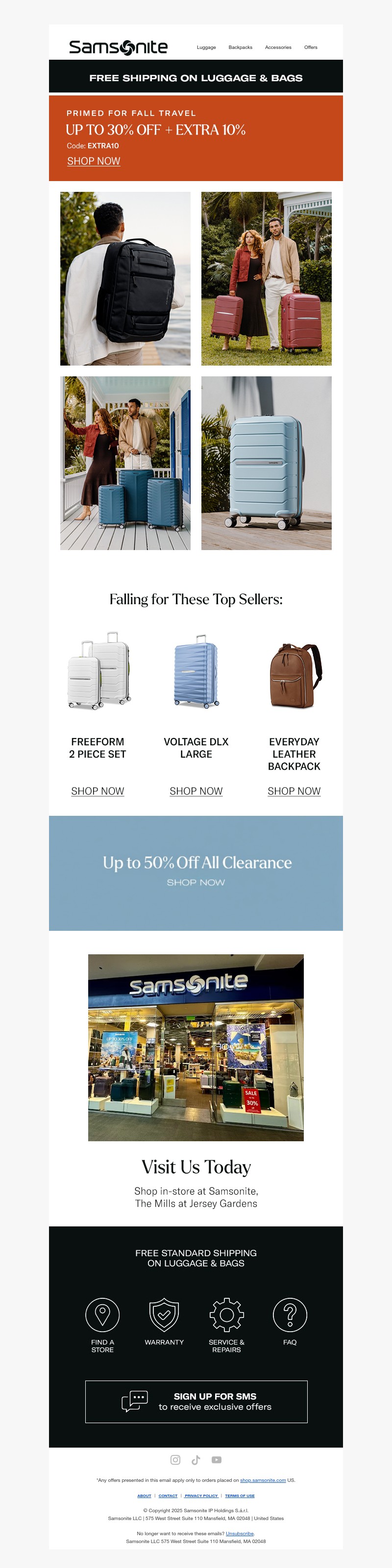This screenshot has width=392, height=1568.
Task: Tap Shop Now in the fall travel banner
Action: pyautogui.click(x=93, y=161)
